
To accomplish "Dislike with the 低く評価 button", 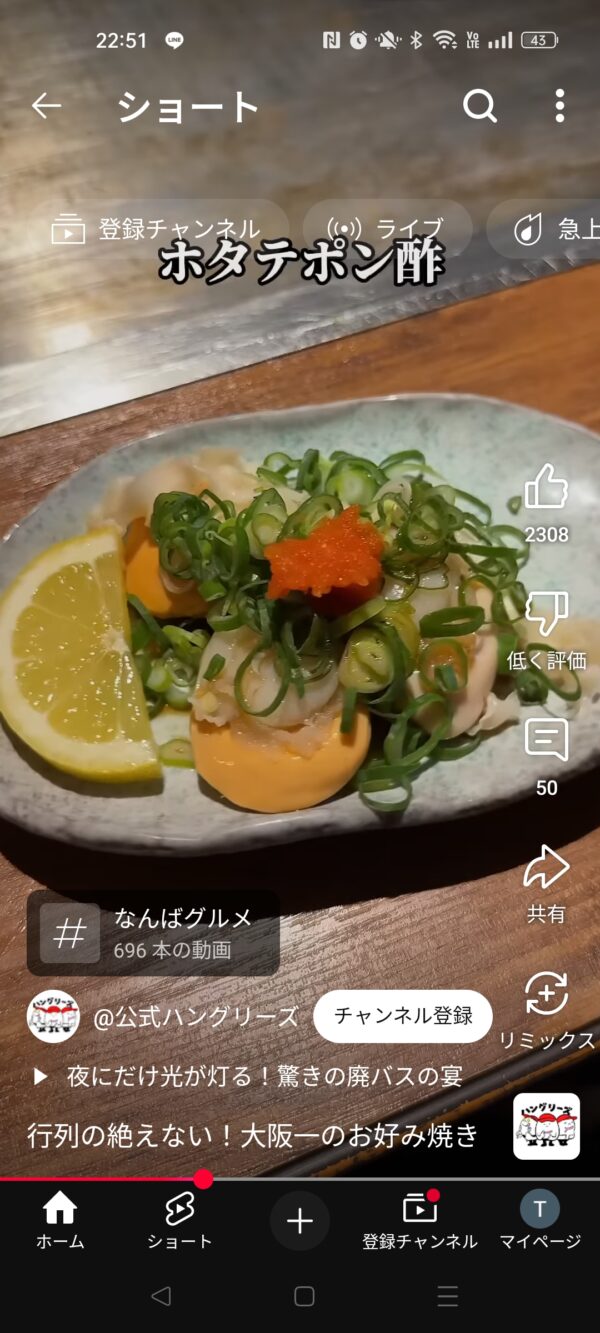I will coord(546,613).
